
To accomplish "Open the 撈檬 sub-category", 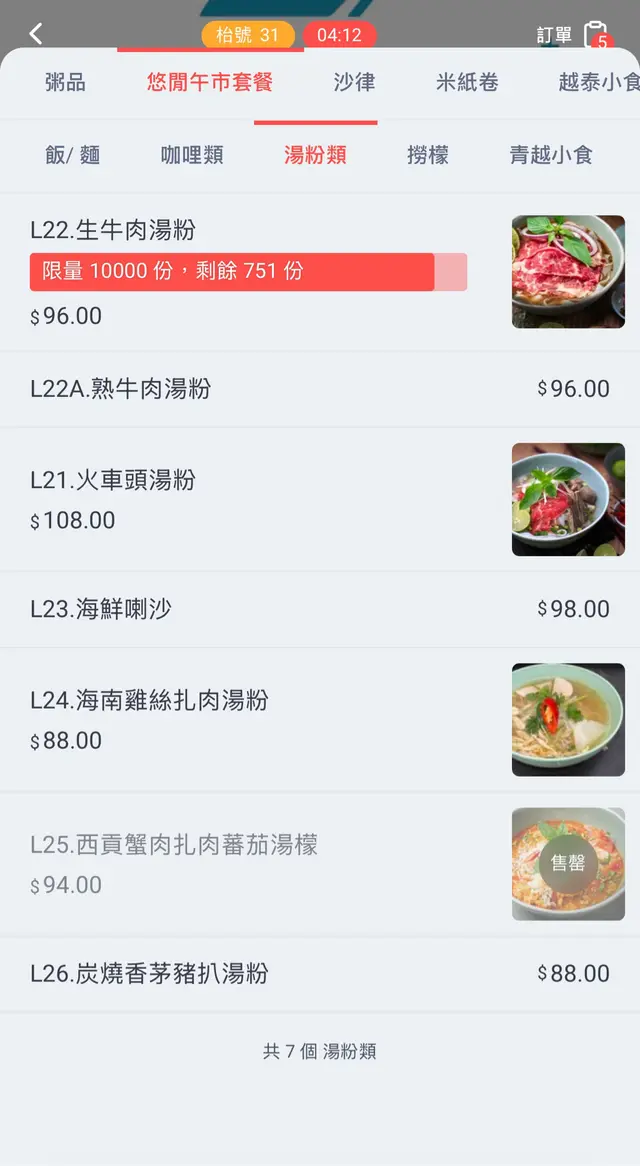I will coord(428,155).
